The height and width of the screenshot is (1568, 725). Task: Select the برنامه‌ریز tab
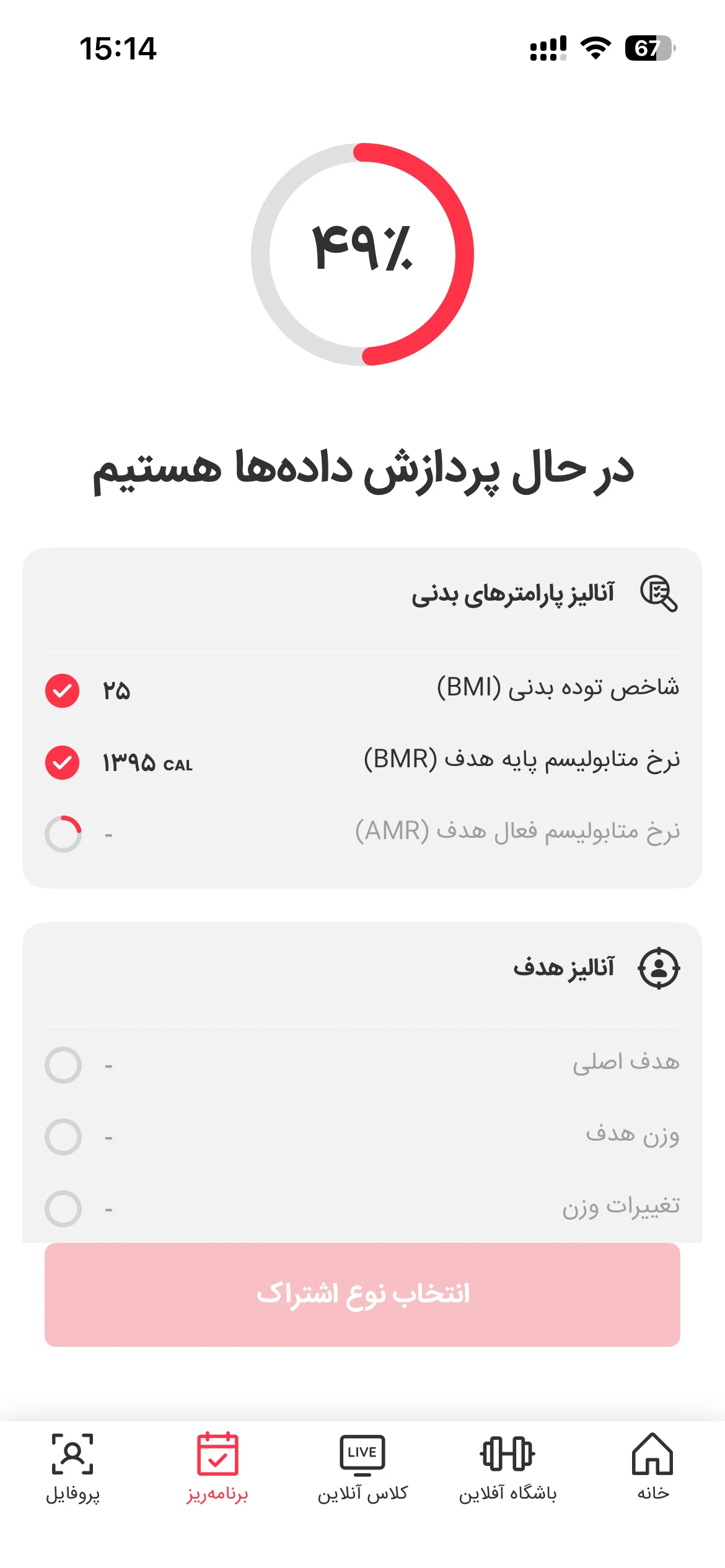(217, 1466)
